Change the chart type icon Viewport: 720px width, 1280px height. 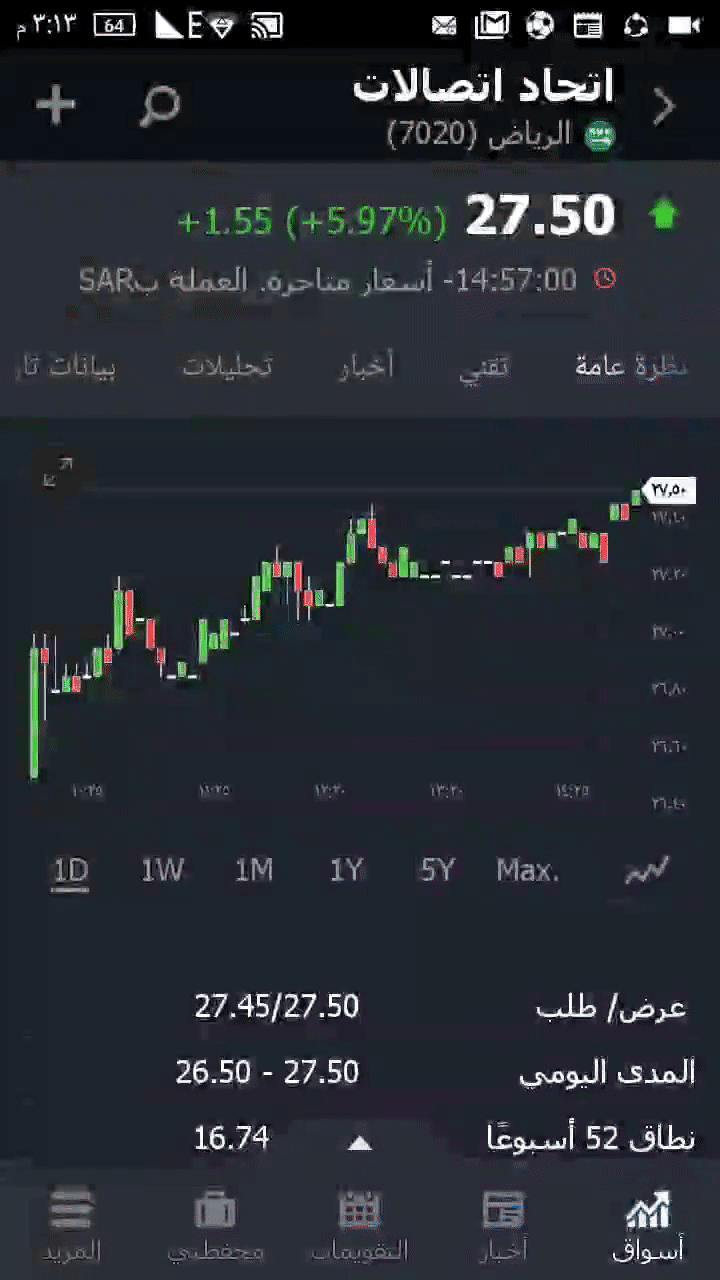click(646, 871)
